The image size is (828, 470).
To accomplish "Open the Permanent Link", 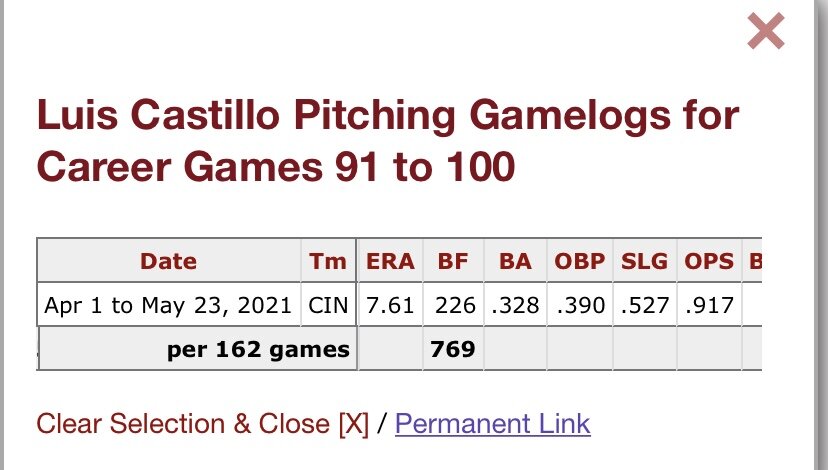I will click(493, 424).
